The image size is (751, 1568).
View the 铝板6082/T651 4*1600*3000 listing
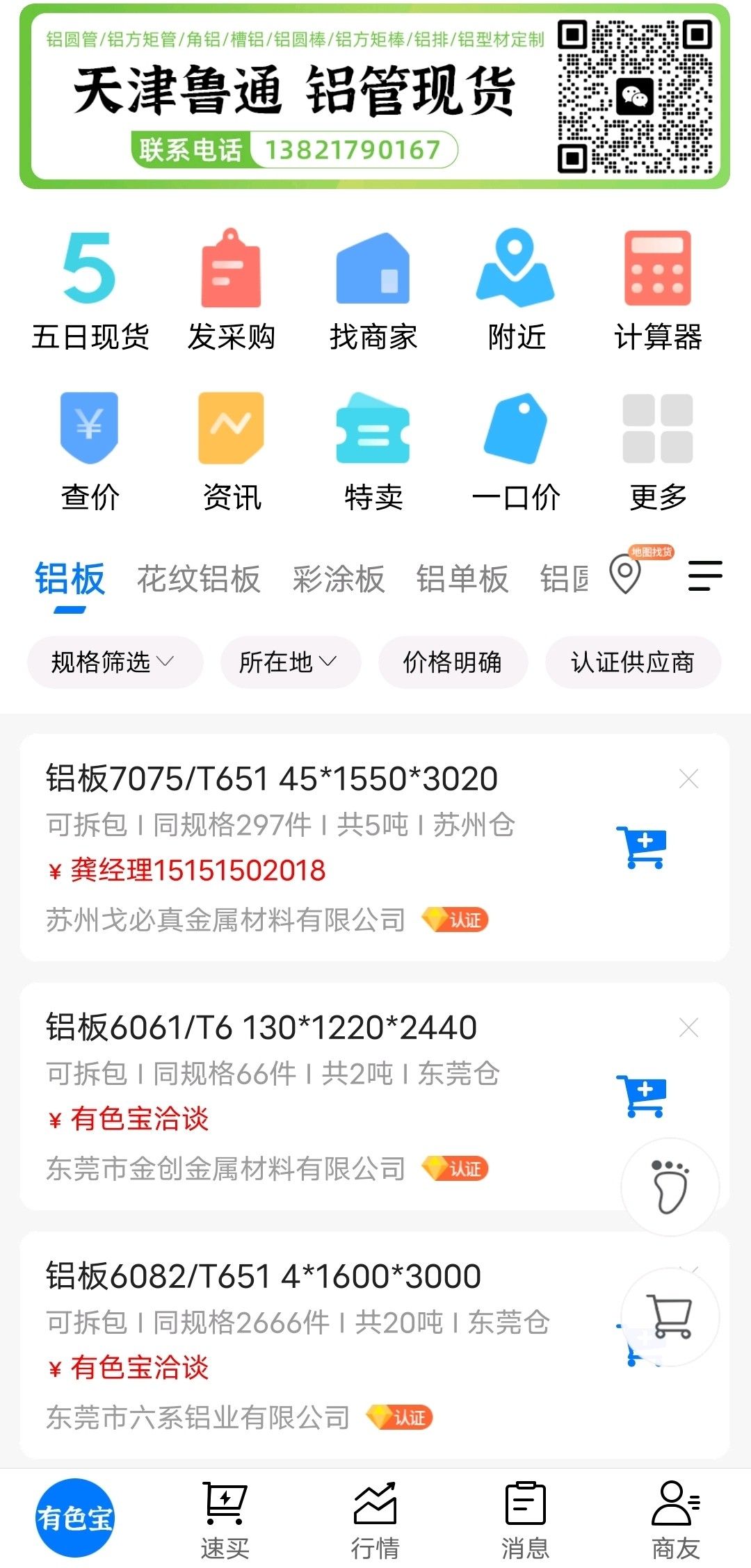264,1276
